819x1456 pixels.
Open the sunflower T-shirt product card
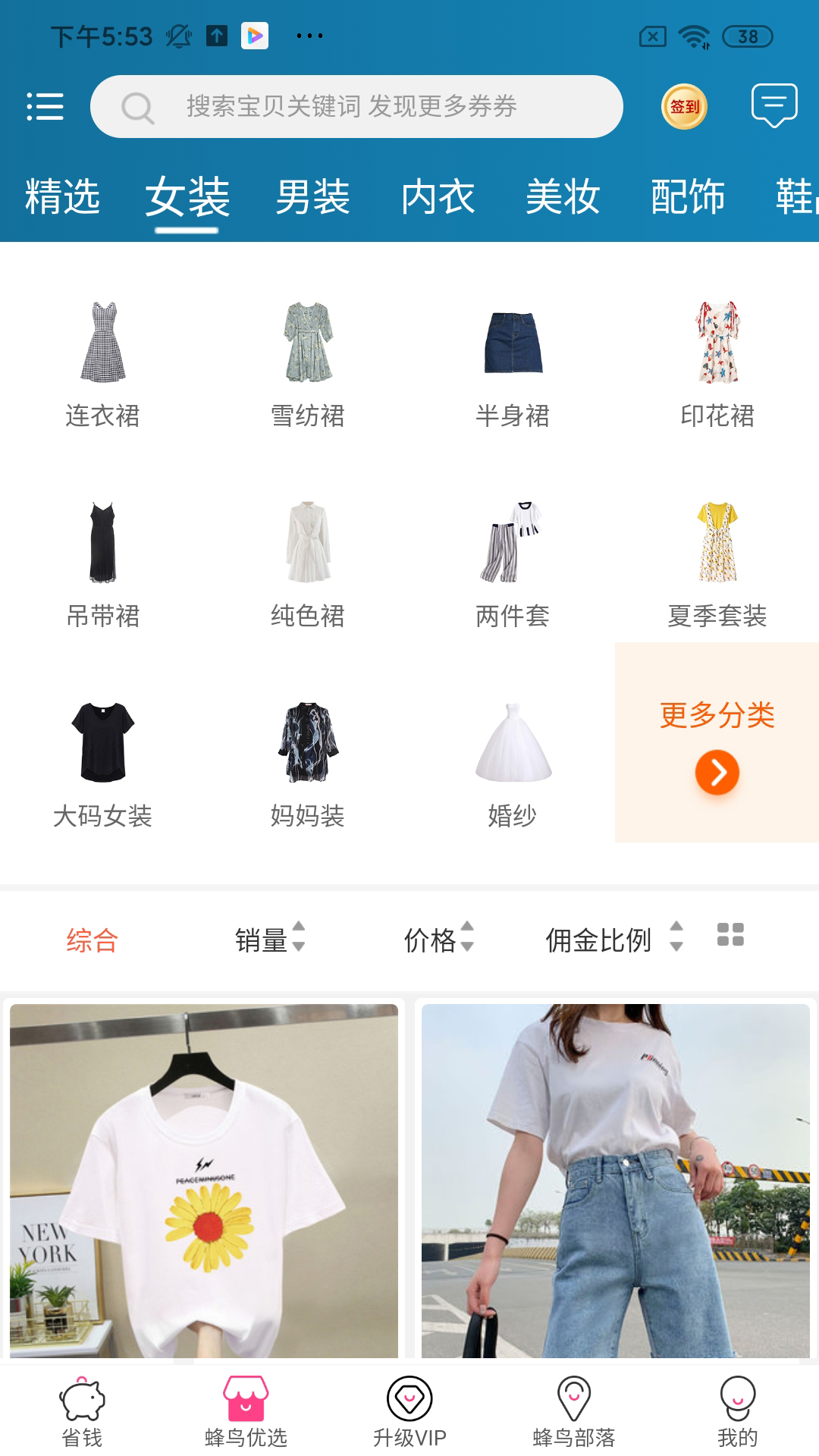[204, 1180]
